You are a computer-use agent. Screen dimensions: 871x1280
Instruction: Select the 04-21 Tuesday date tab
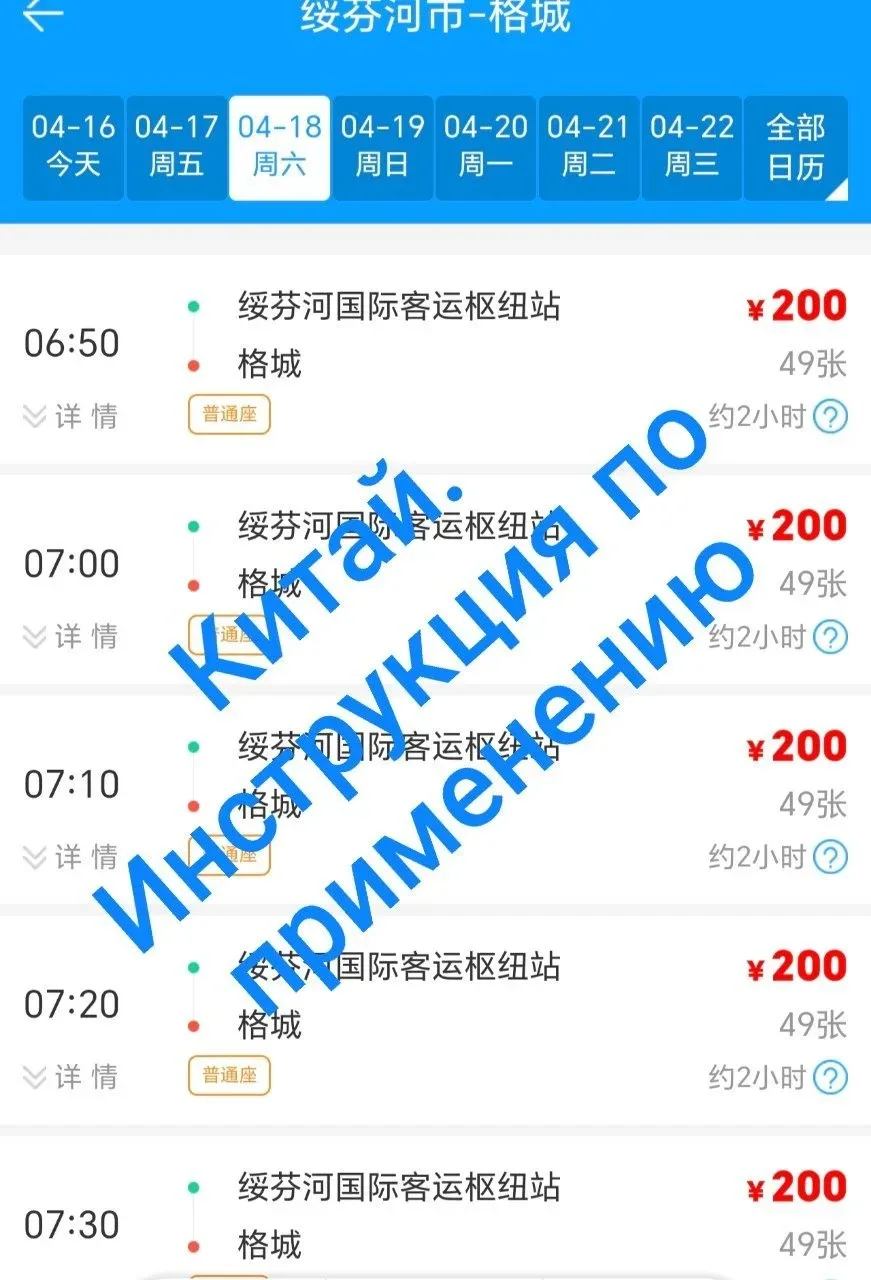pos(588,146)
